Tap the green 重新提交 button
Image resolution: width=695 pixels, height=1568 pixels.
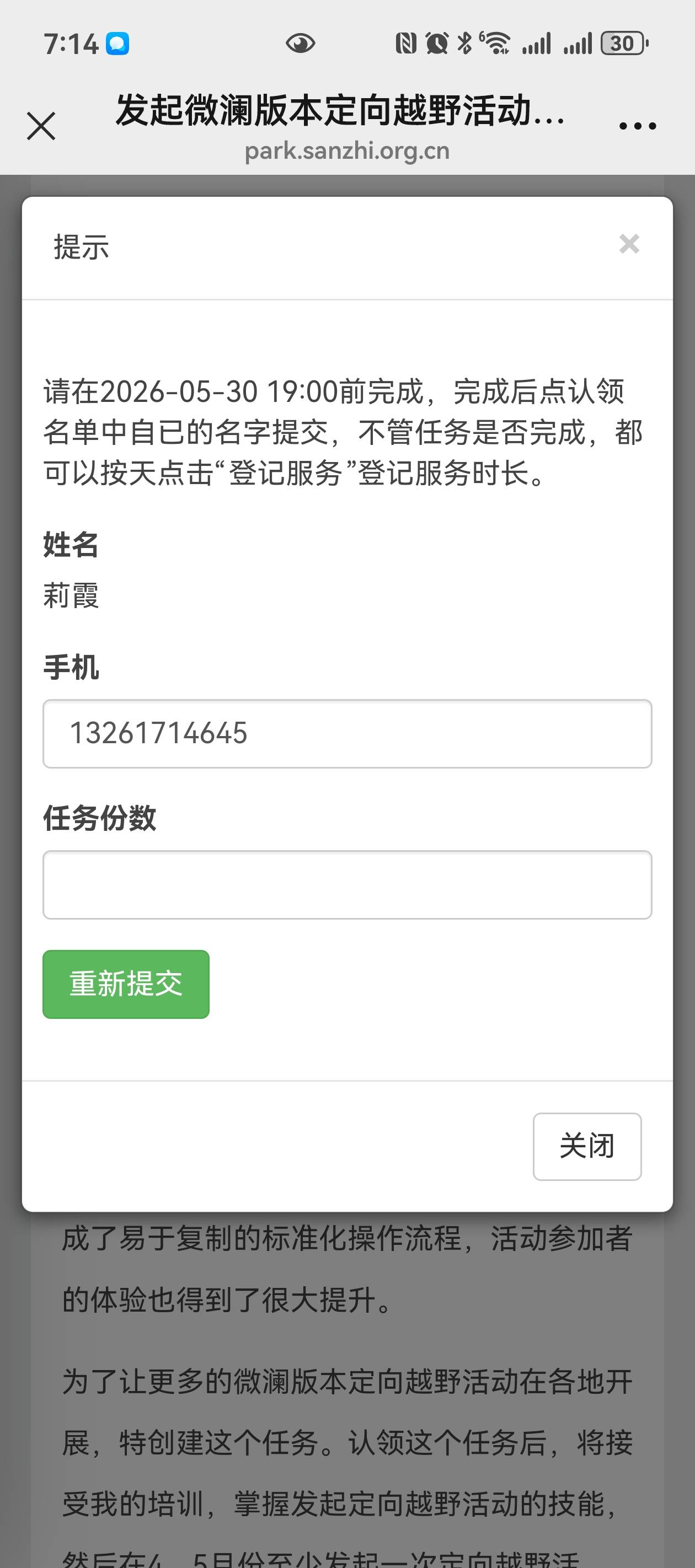(126, 984)
